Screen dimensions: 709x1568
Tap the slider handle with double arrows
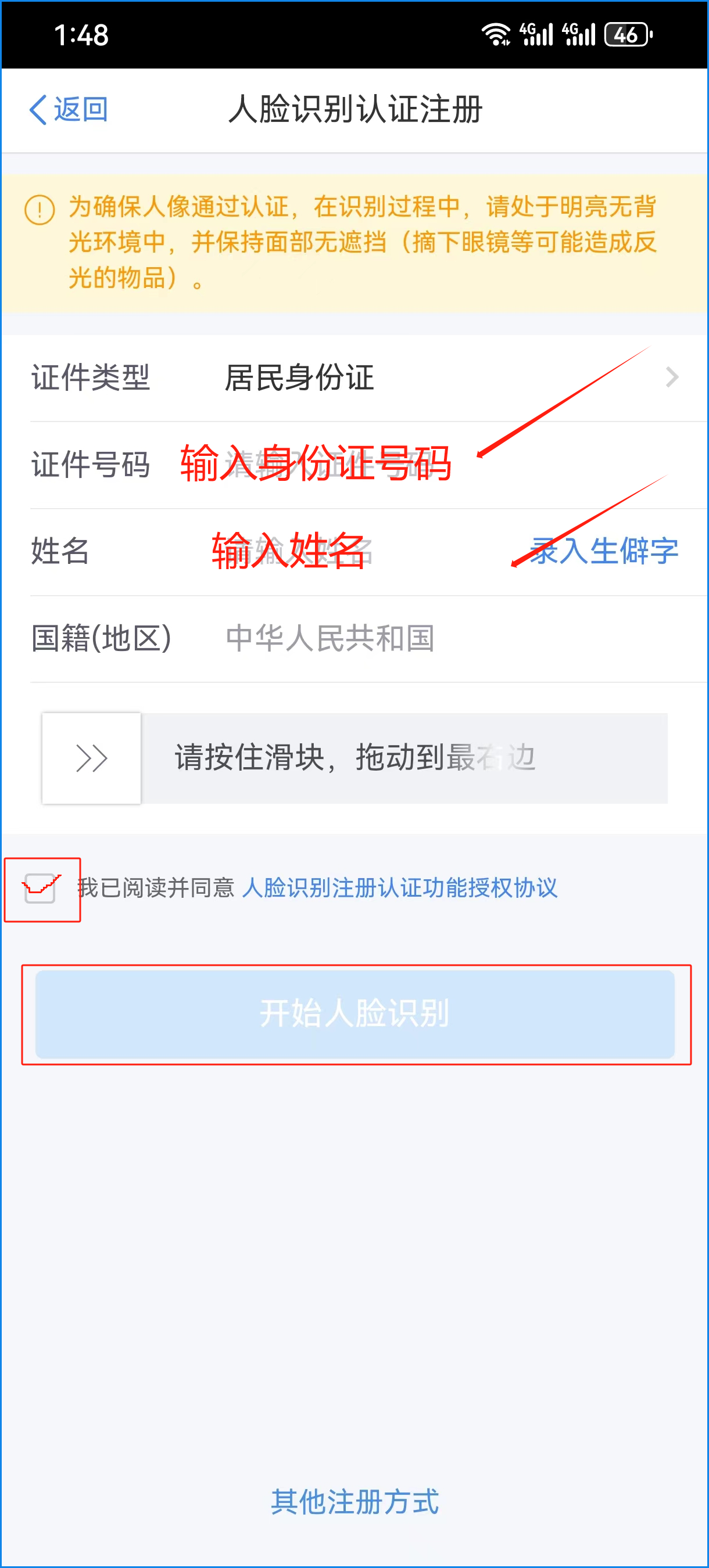(91, 758)
